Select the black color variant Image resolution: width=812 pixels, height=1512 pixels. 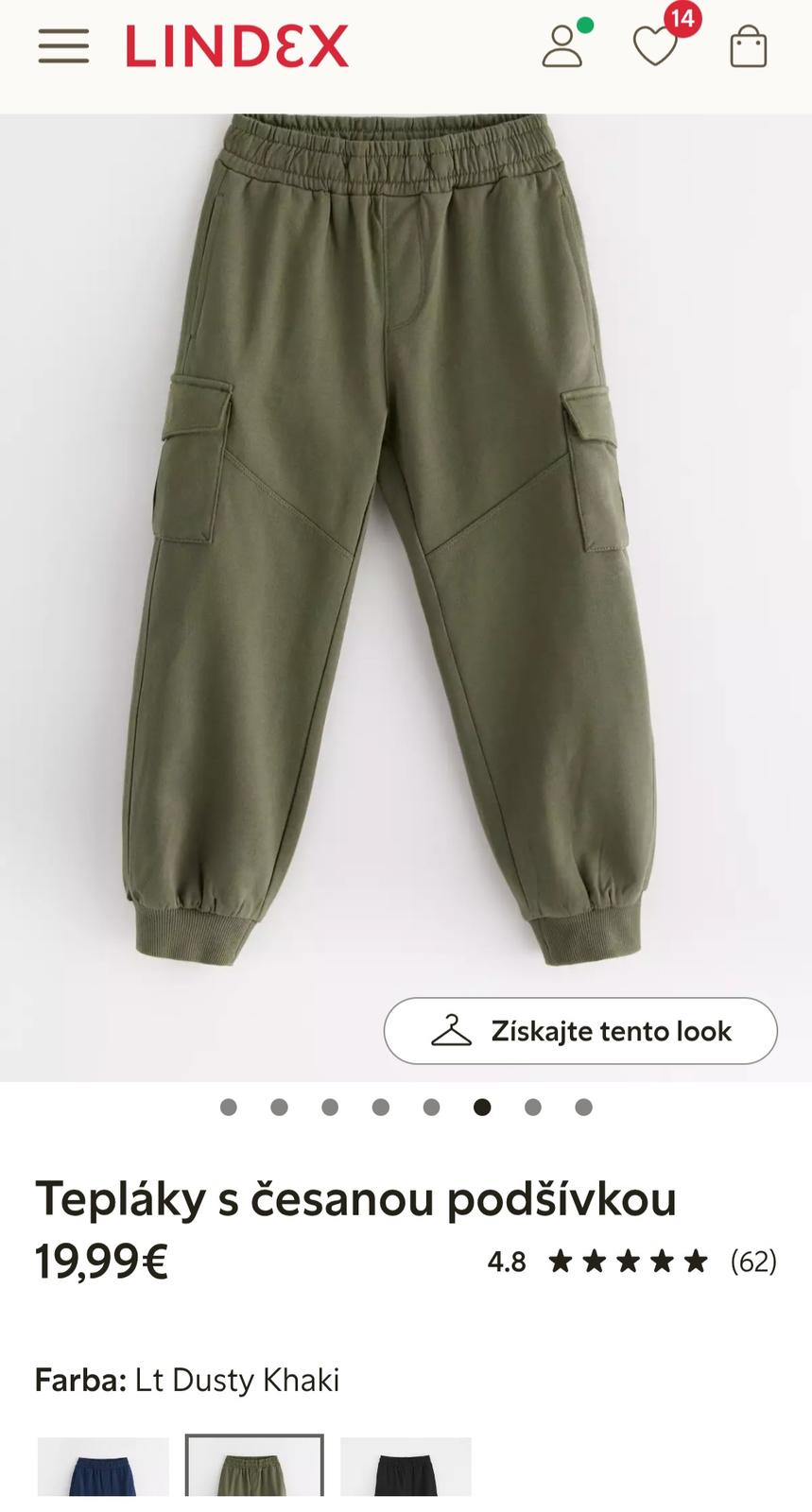click(x=406, y=1467)
